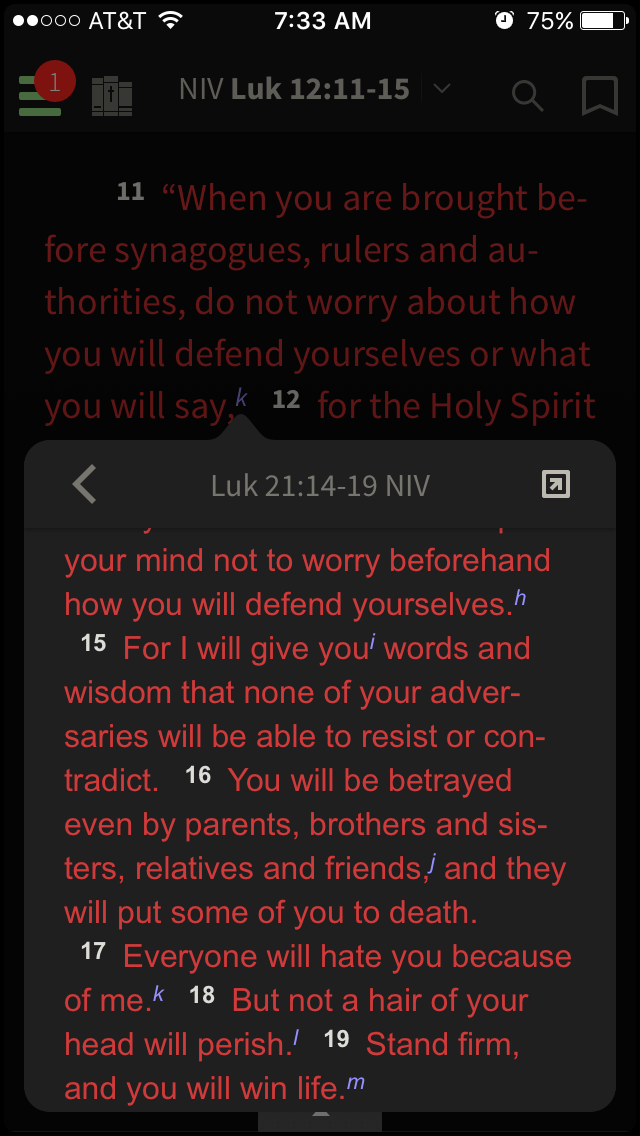This screenshot has height=1136, width=640.
Task: Open footnote j after 'relatives and friends'
Action: [432, 864]
